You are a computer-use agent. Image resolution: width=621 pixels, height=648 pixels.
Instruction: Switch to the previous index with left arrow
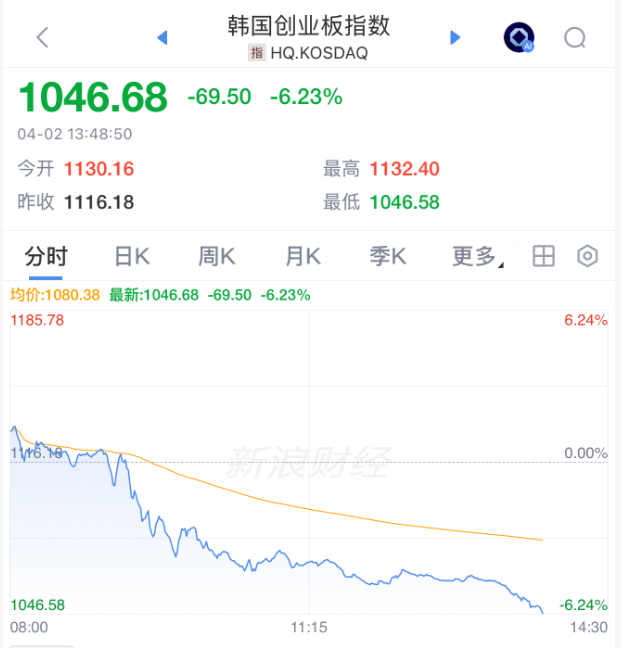(x=162, y=38)
